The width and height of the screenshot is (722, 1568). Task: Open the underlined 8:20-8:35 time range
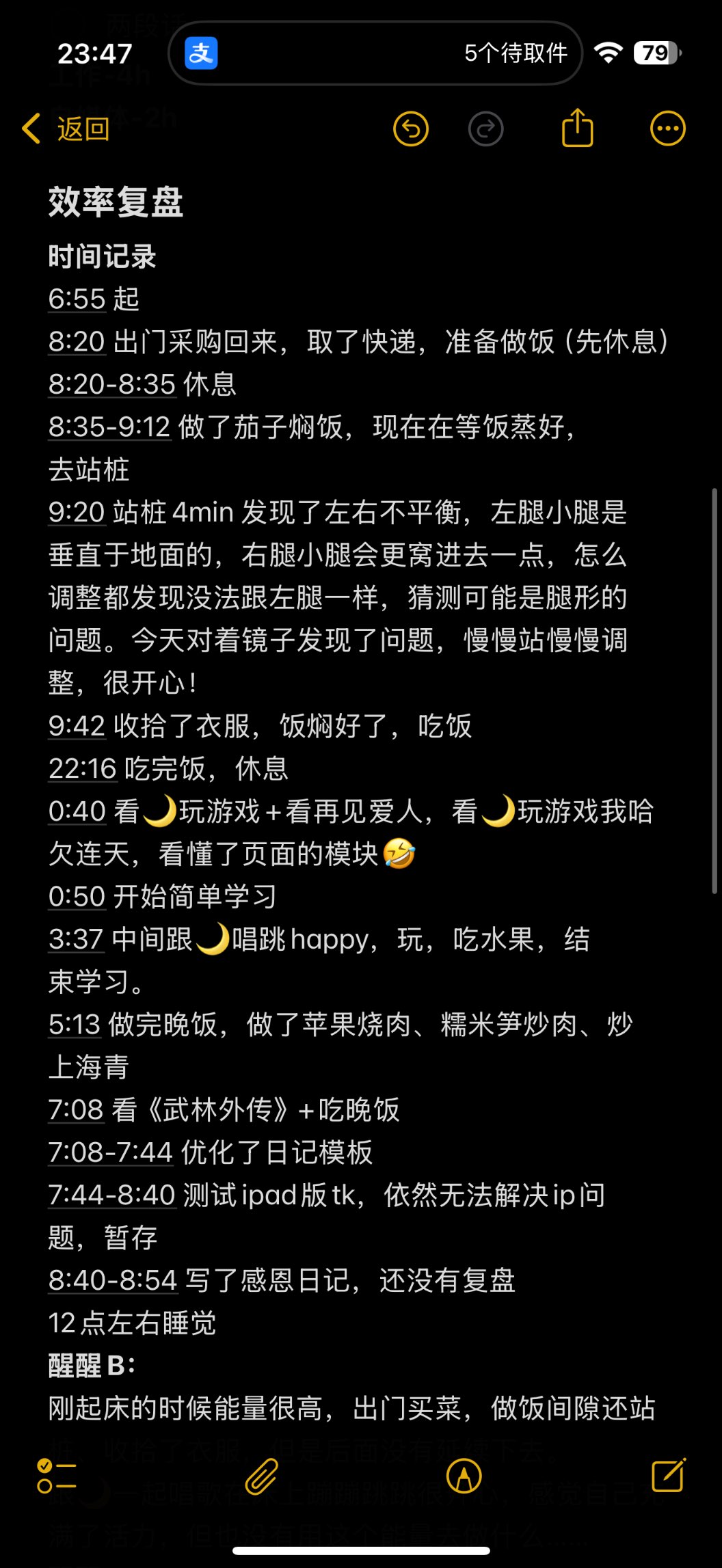112,384
